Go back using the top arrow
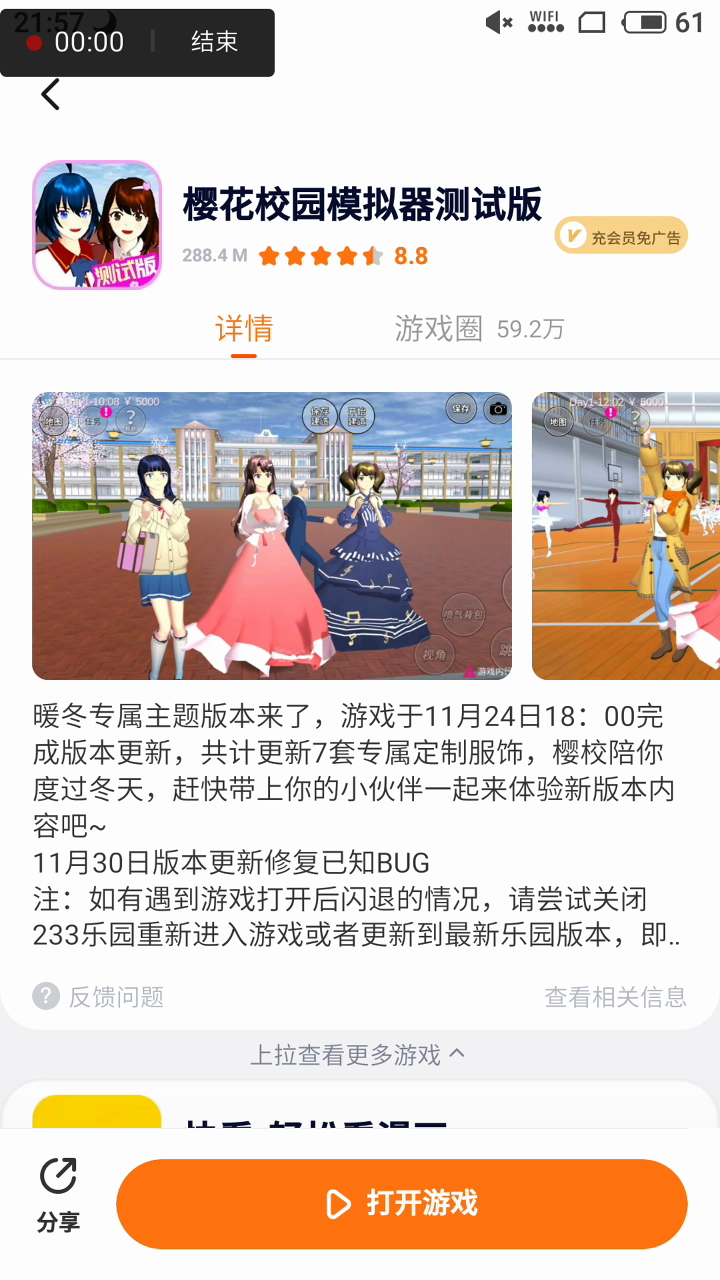720x1280 pixels. (x=50, y=95)
